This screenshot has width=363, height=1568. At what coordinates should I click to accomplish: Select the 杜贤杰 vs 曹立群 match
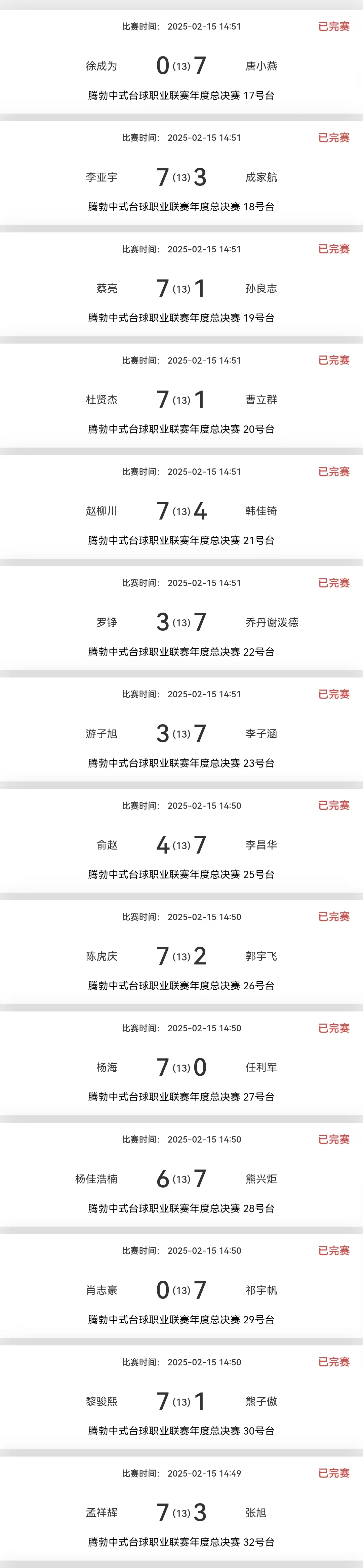(x=182, y=399)
